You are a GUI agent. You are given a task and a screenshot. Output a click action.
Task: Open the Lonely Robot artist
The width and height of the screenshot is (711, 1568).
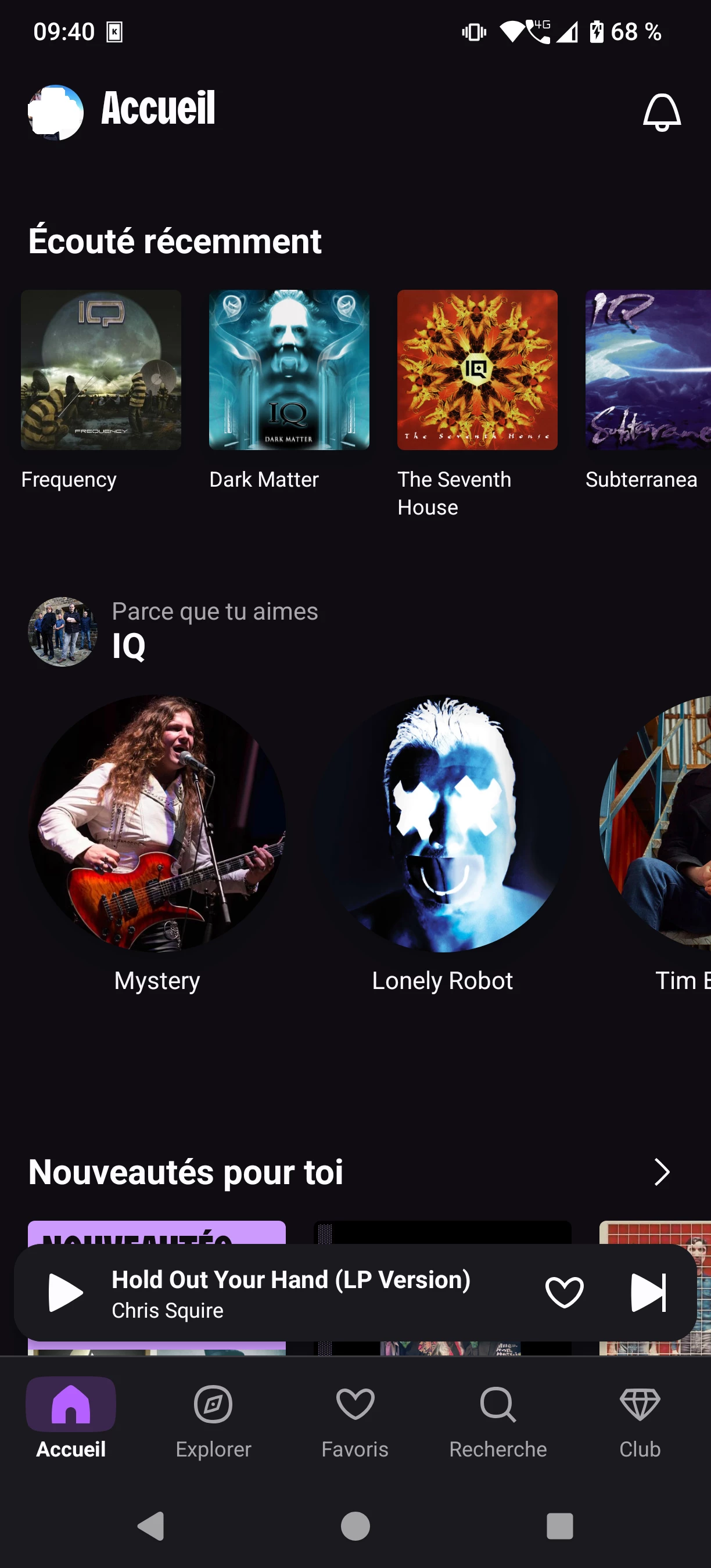tap(443, 823)
